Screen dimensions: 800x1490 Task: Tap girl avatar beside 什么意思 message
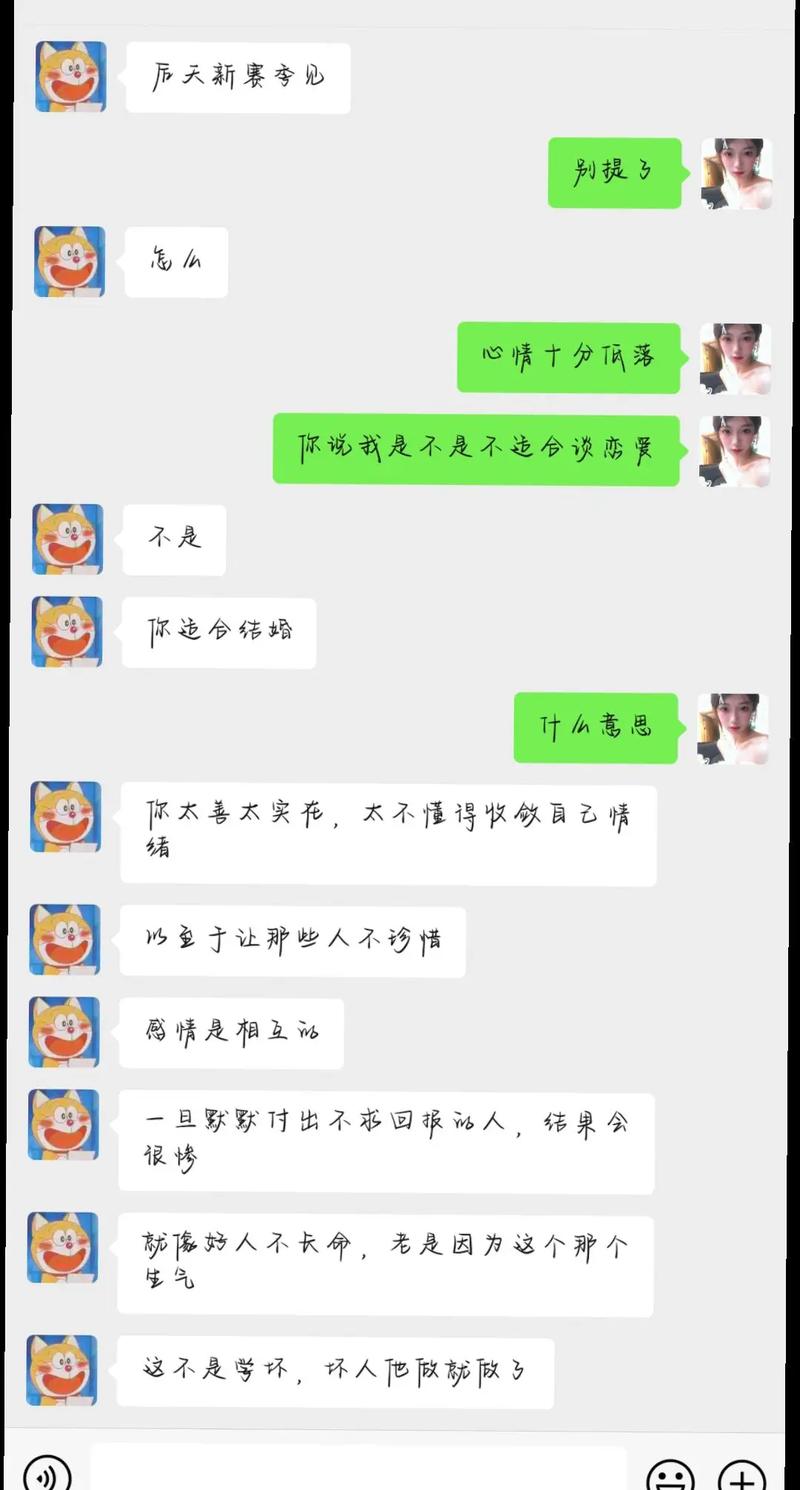(x=733, y=728)
